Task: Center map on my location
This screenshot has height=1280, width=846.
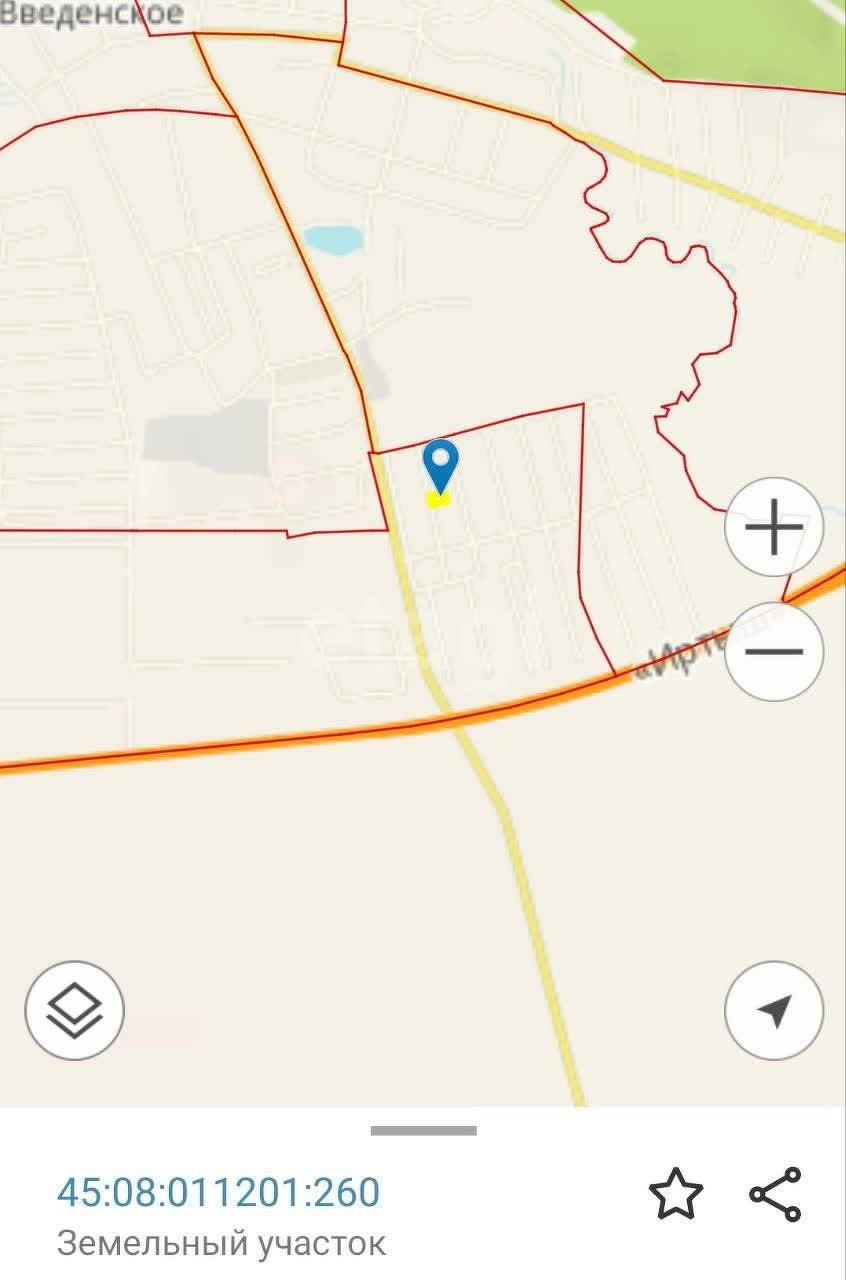Action: [x=773, y=1010]
